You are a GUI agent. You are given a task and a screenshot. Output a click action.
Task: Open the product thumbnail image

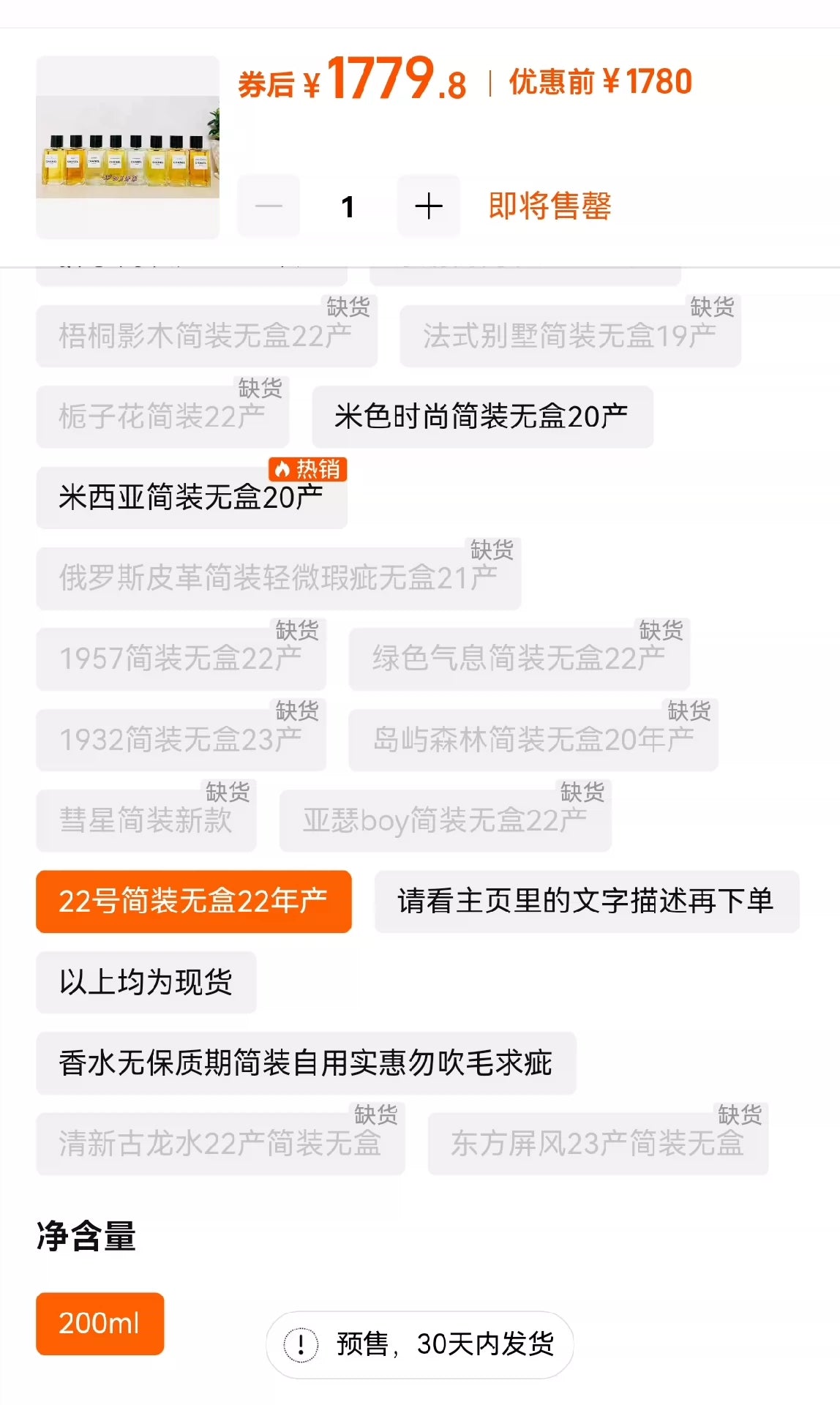[x=127, y=147]
